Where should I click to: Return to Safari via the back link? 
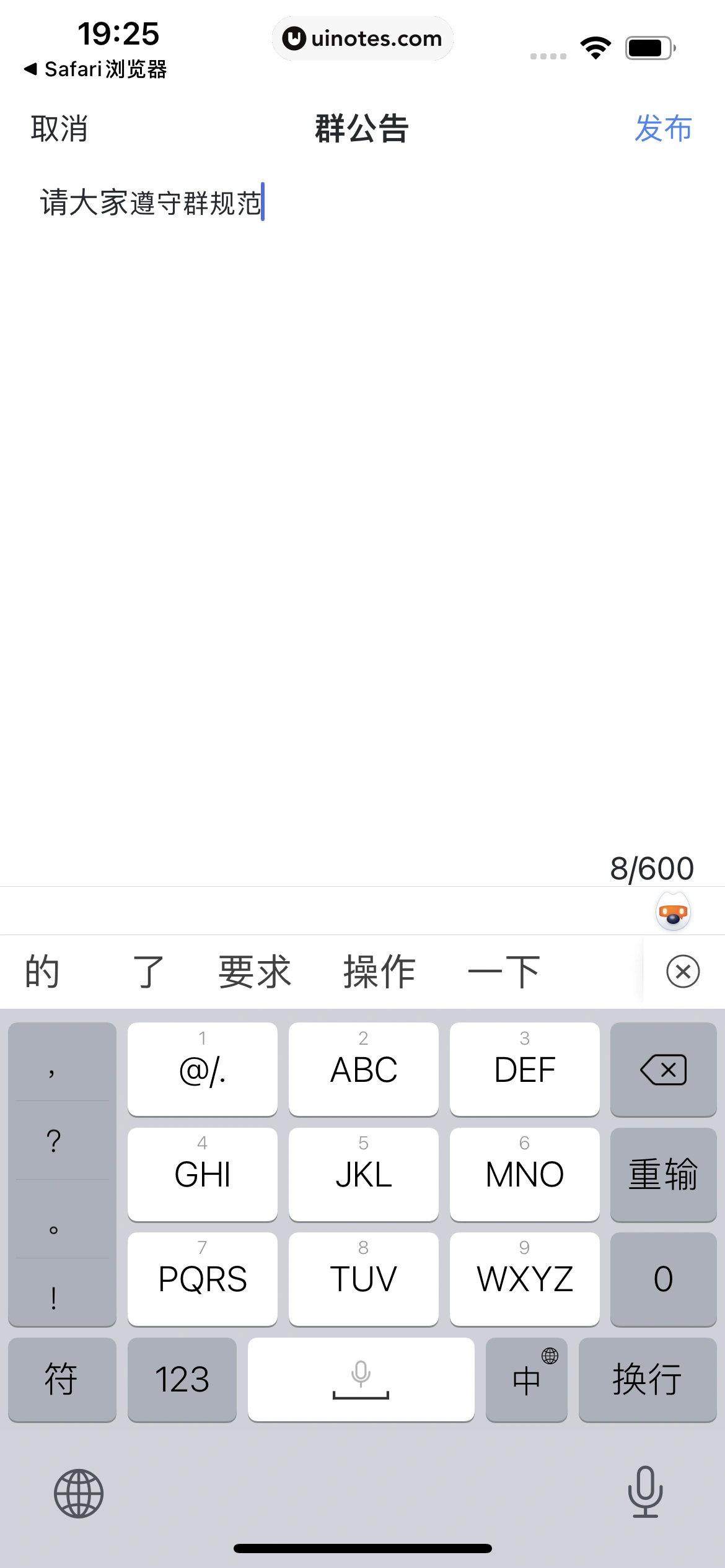point(96,69)
